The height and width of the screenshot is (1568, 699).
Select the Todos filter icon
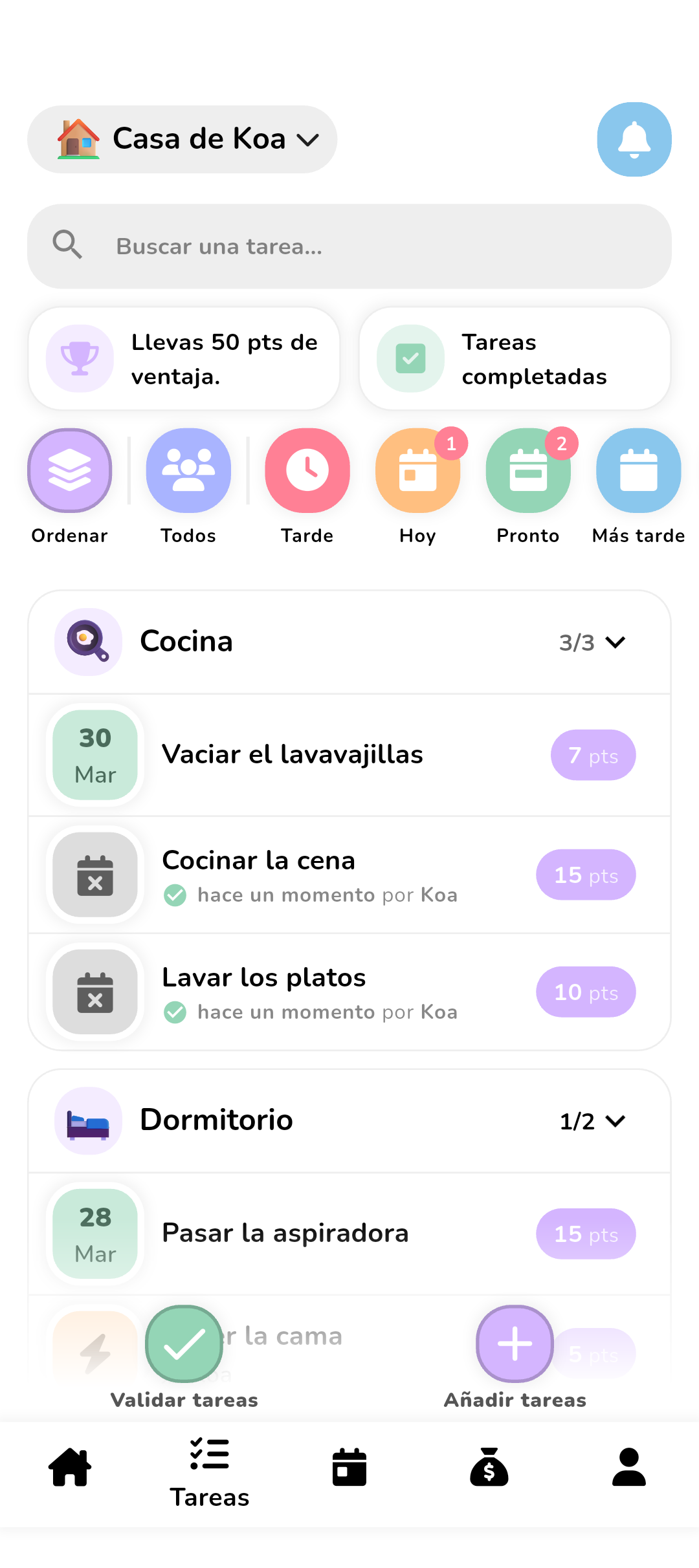(x=188, y=470)
